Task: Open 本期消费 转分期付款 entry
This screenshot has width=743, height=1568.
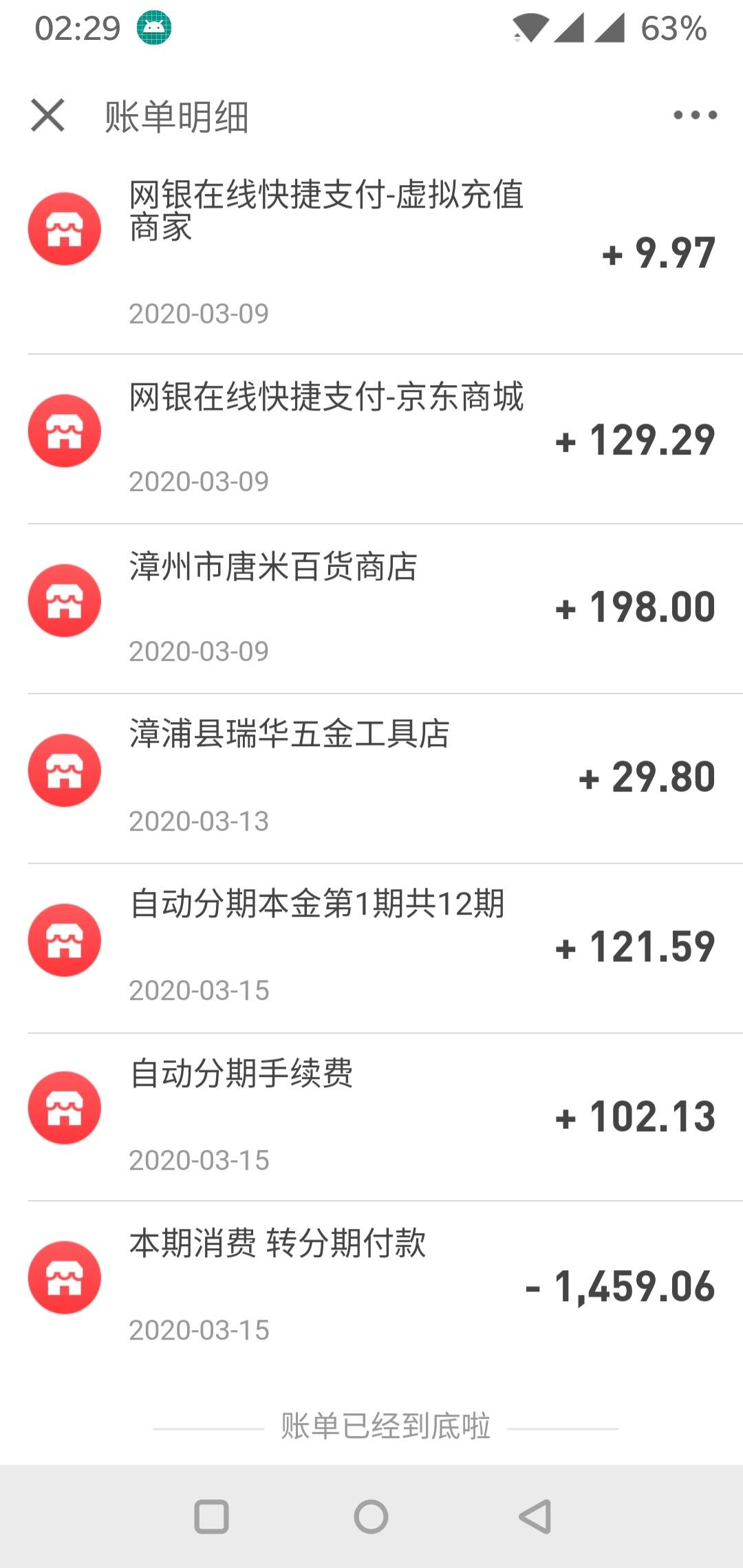Action: click(x=371, y=1286)
